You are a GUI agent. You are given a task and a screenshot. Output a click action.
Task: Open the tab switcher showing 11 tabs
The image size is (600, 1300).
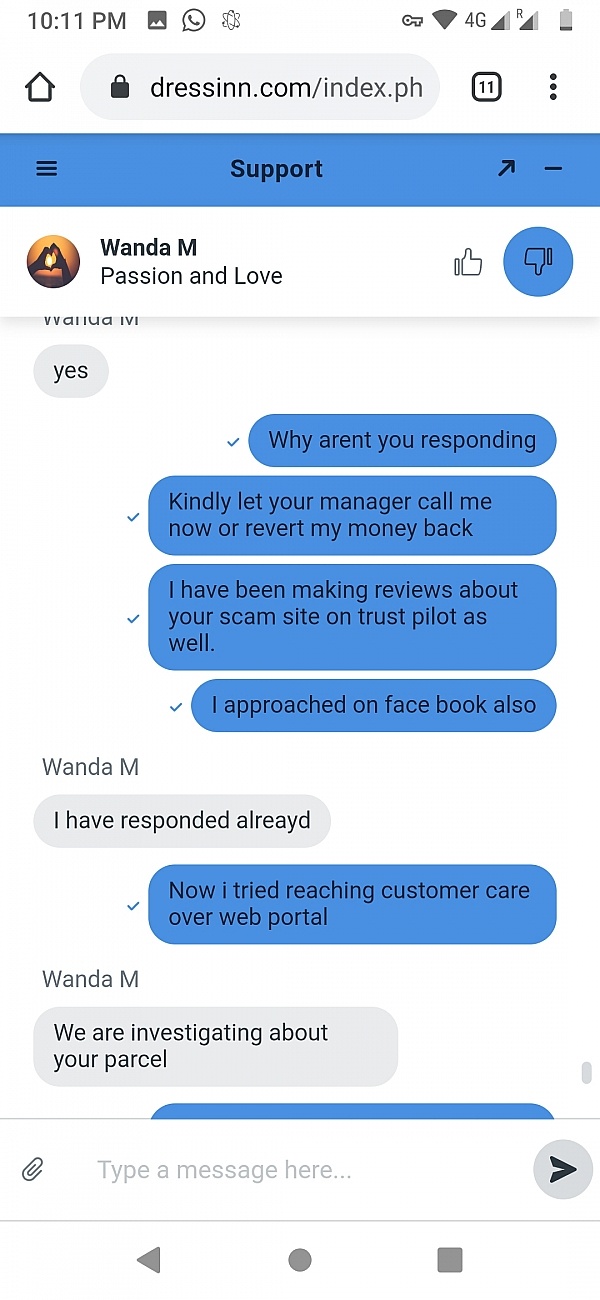click(x=485, y=88)
